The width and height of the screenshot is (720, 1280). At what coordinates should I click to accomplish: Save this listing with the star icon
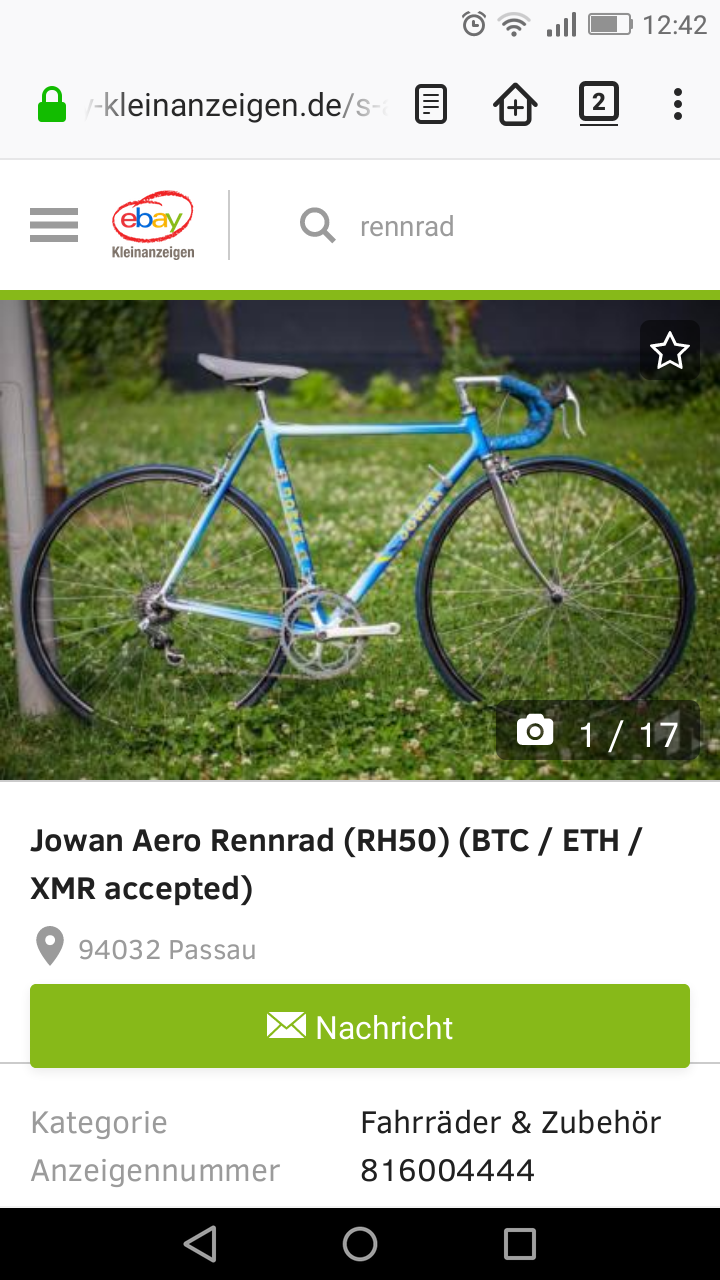click(669, 351)
